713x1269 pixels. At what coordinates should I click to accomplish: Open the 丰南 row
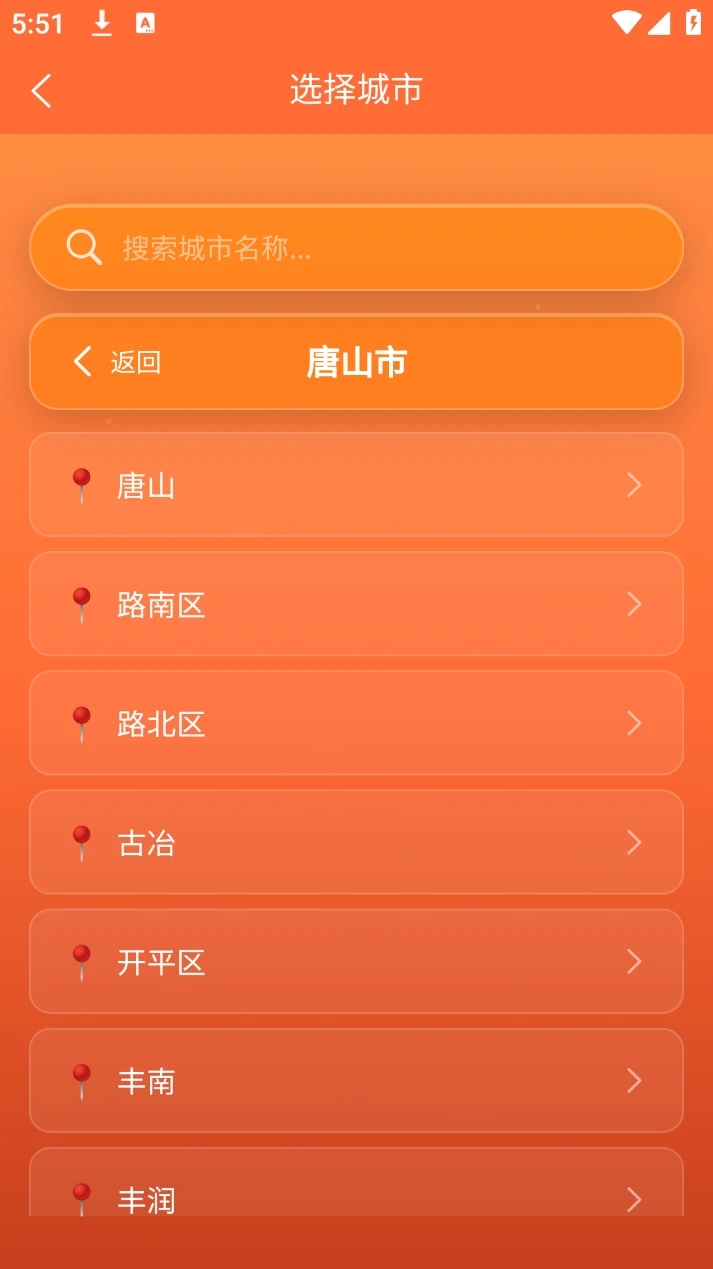coord(356,1081)
